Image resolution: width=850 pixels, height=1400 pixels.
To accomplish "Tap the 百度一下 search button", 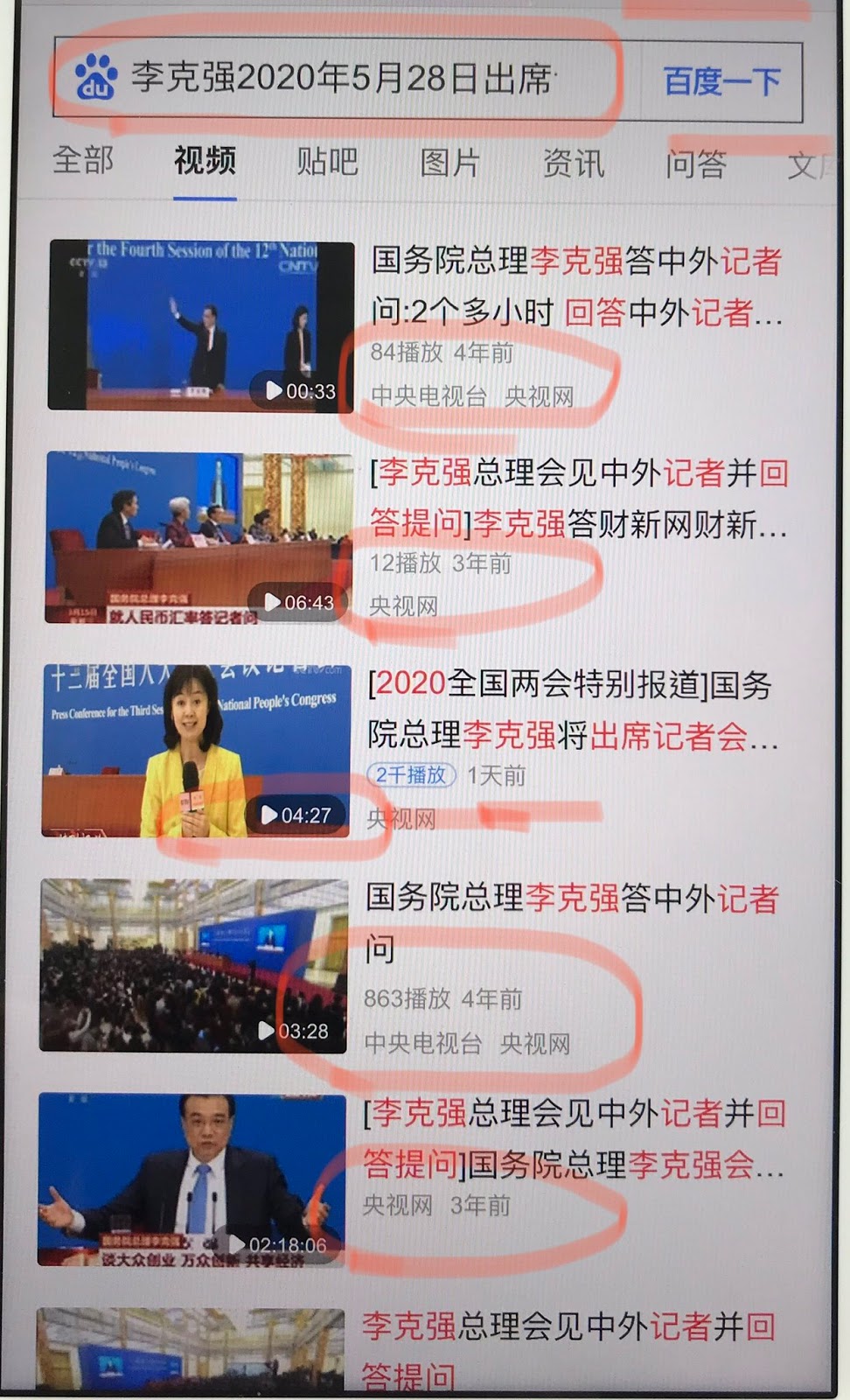I will click(x=721, y=81).
